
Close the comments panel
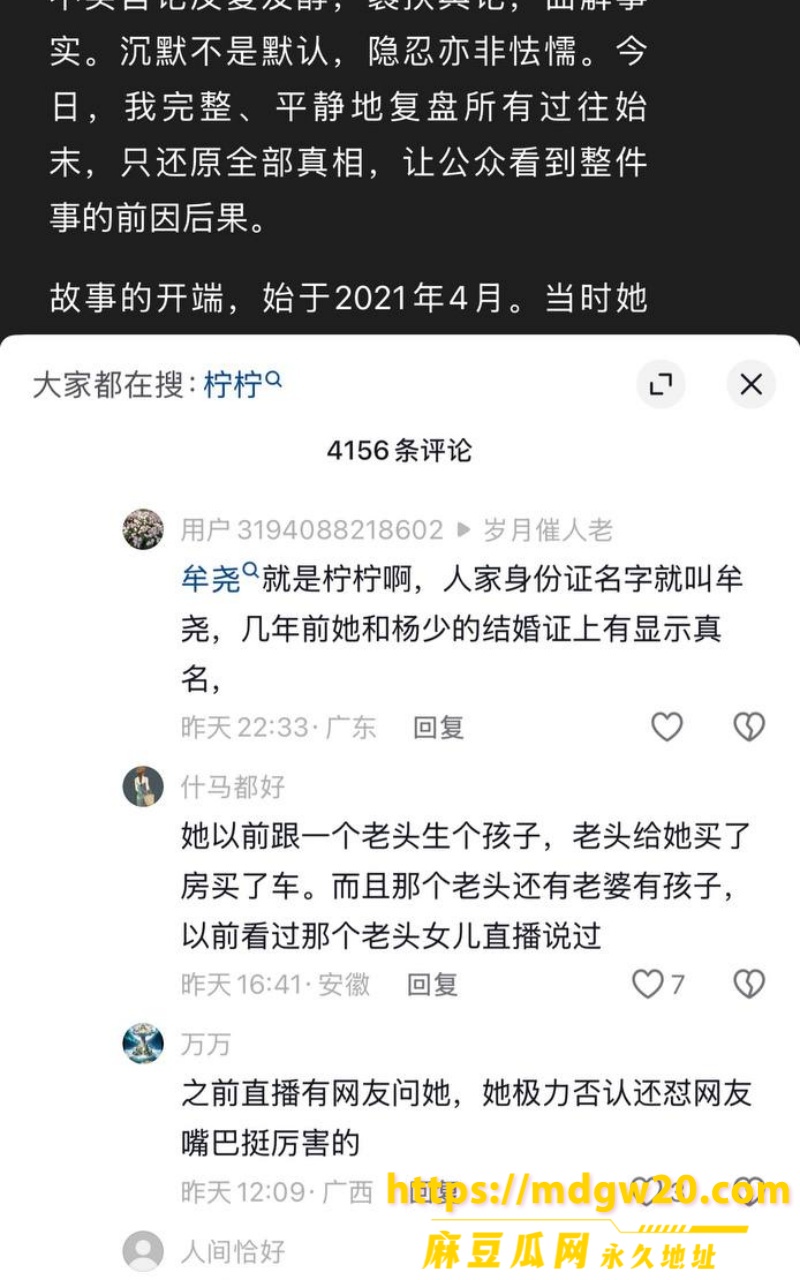point(751,384)
